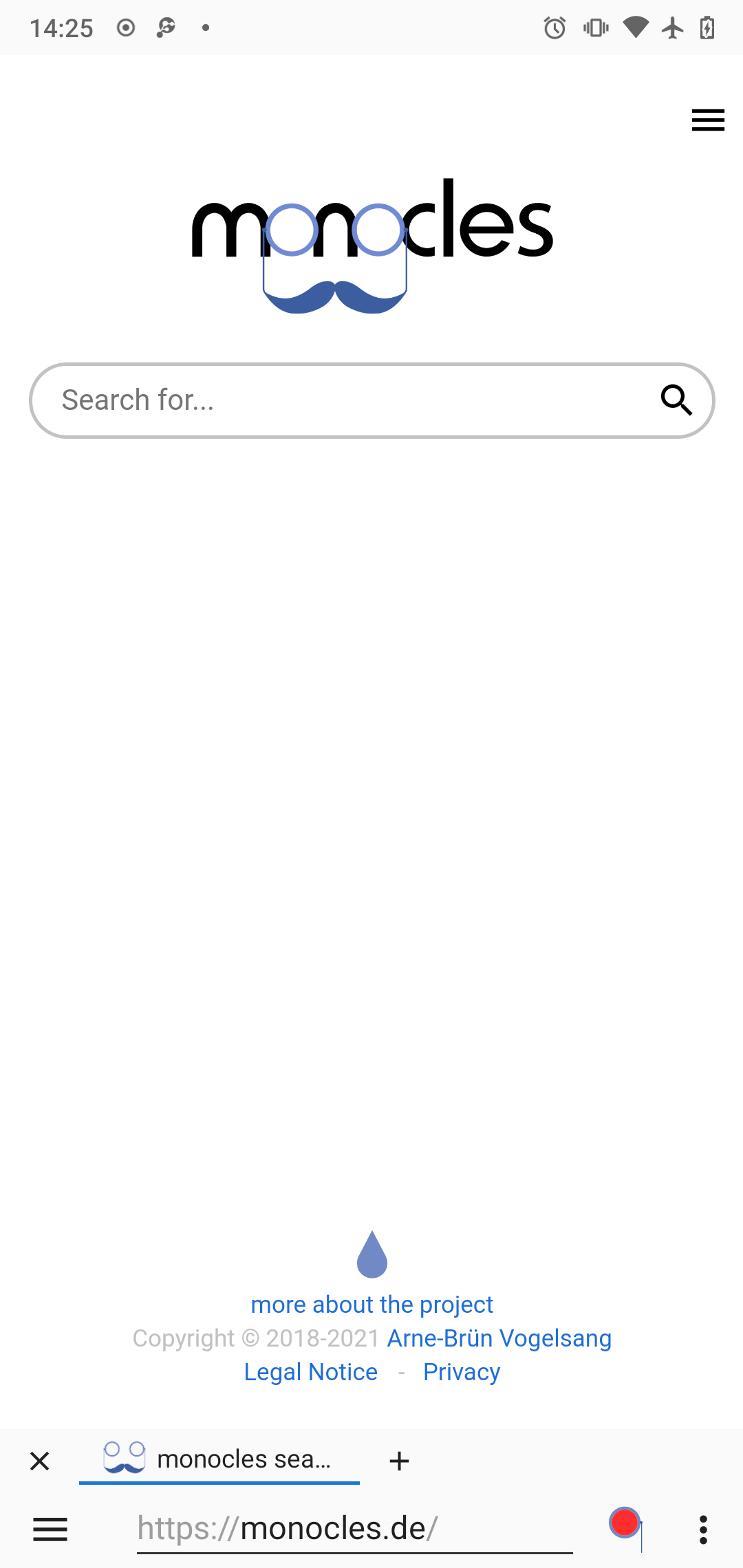This screenshot has height=1568, width=743.
Task: Open 'more about the project' link
Action: coord(371,1305)
